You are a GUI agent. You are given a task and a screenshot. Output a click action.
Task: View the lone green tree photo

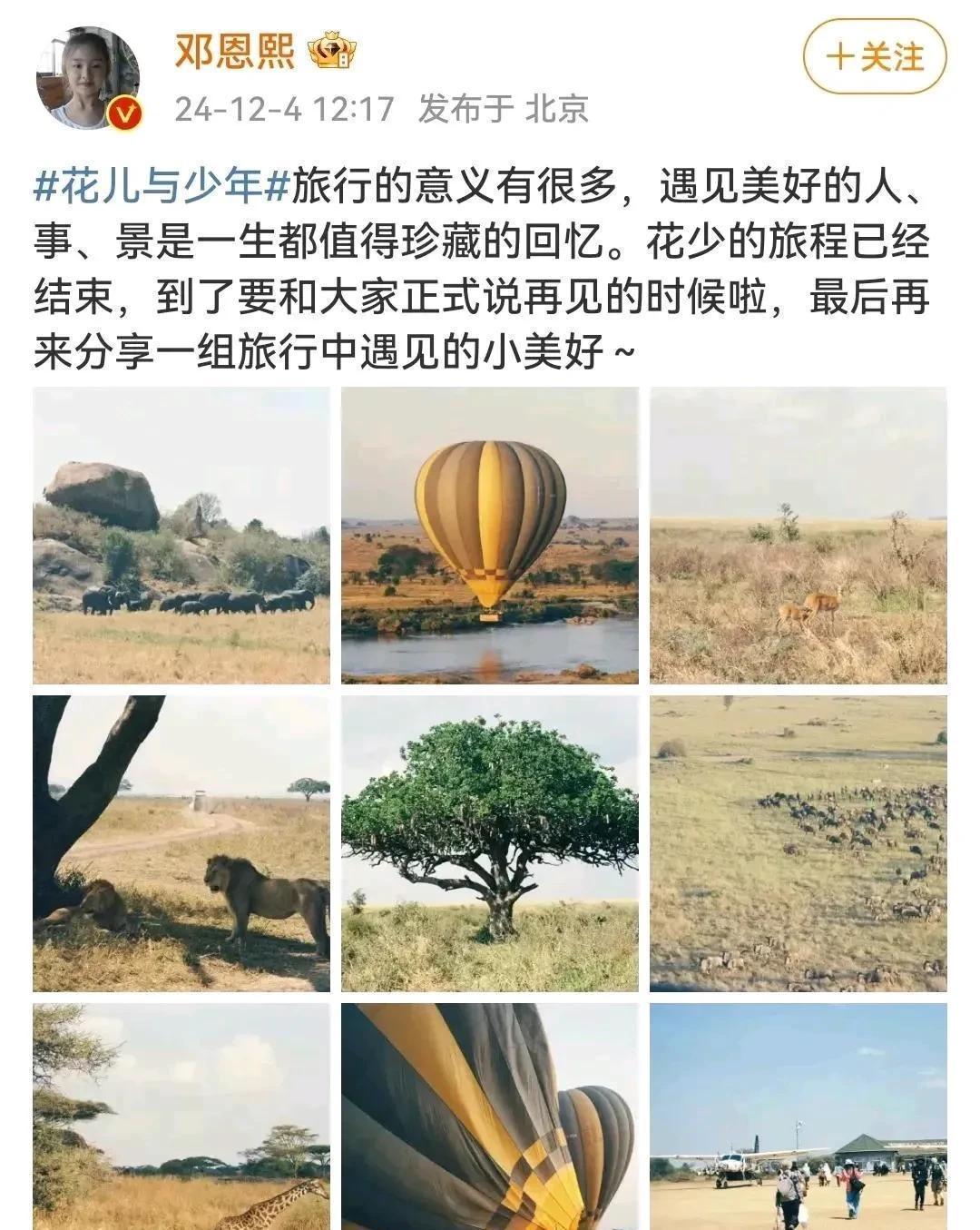click(490, 843)
